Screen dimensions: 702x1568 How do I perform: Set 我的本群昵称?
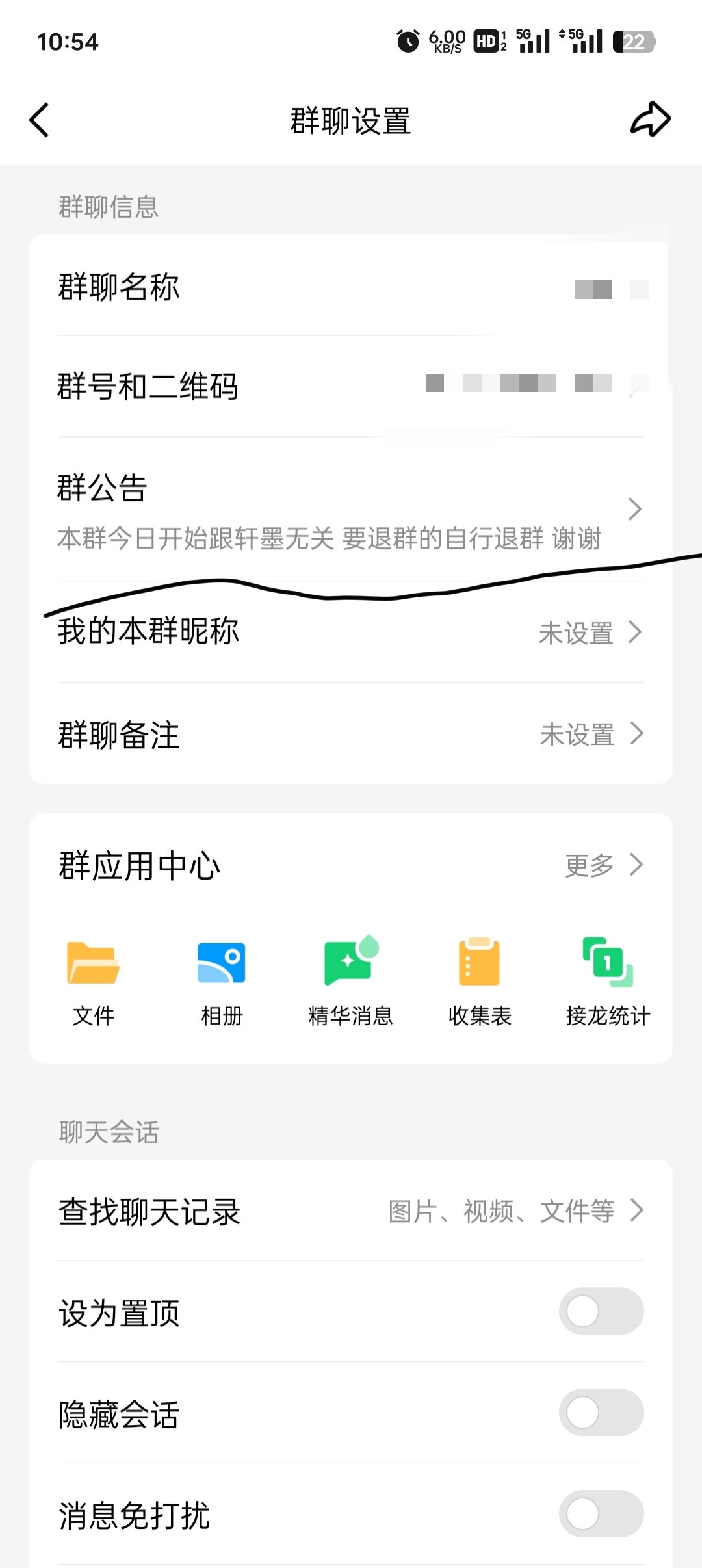[351, 632]
